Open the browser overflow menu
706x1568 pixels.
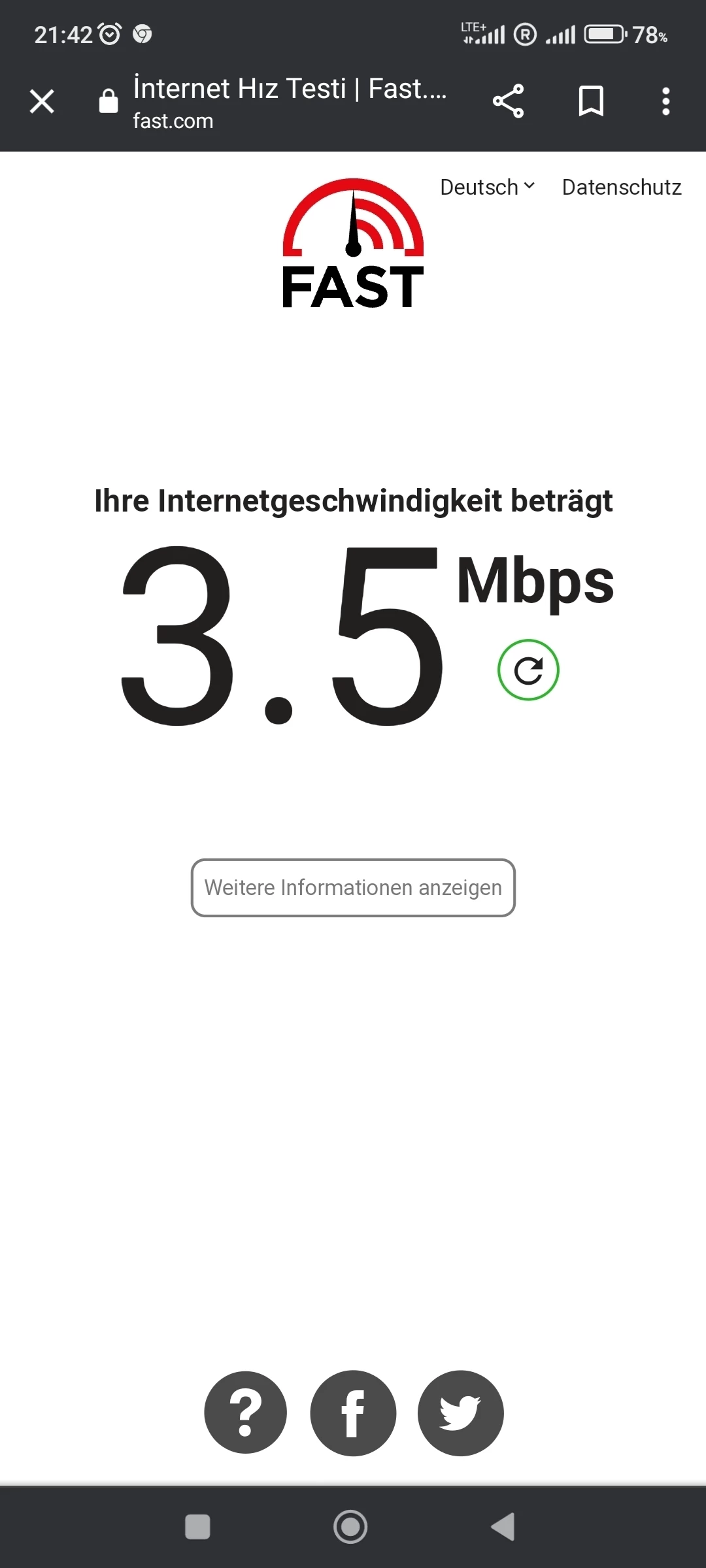(x=665, y=101)
